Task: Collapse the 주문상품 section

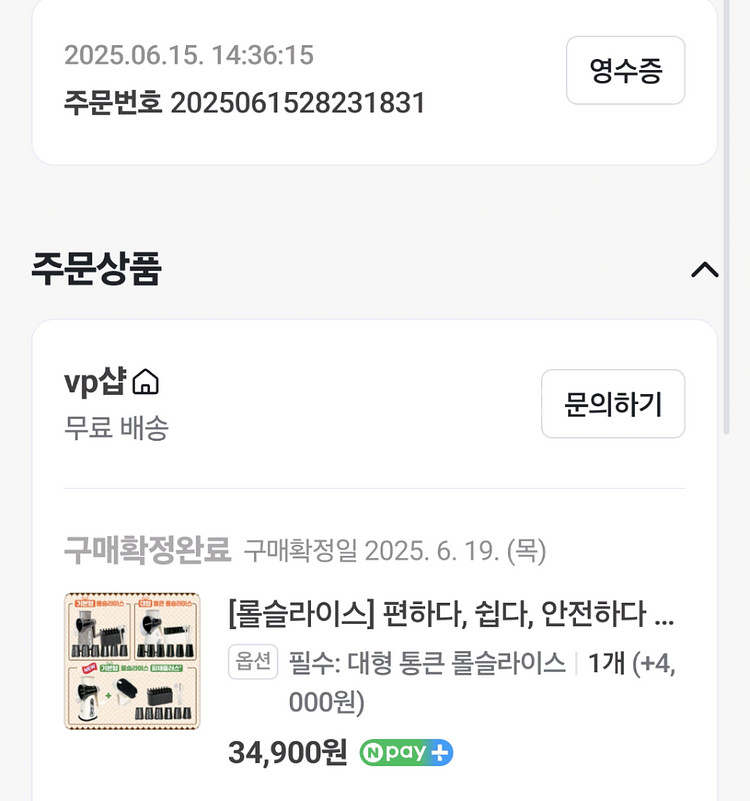Action: click(704, 270)
